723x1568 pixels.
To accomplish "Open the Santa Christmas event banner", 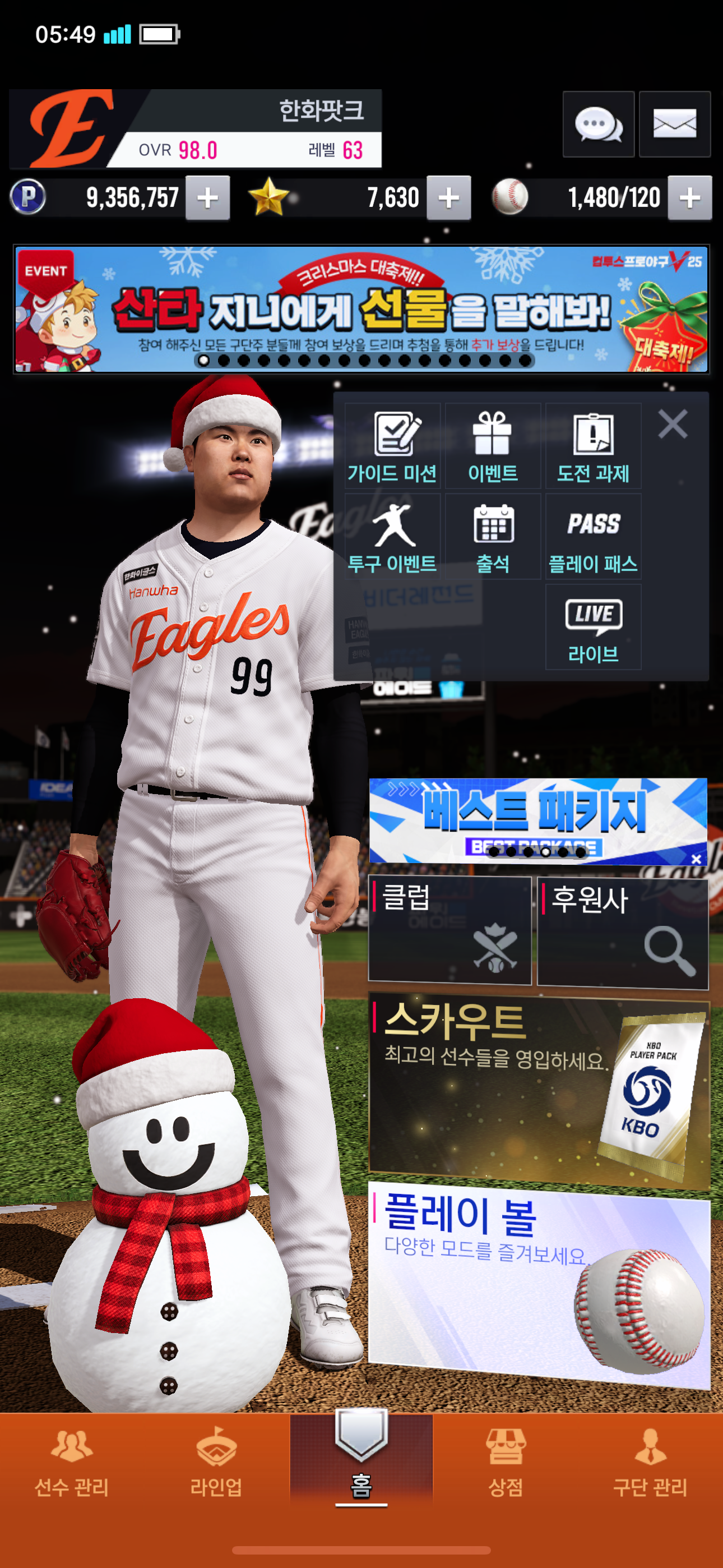I will tap(361, 309).
